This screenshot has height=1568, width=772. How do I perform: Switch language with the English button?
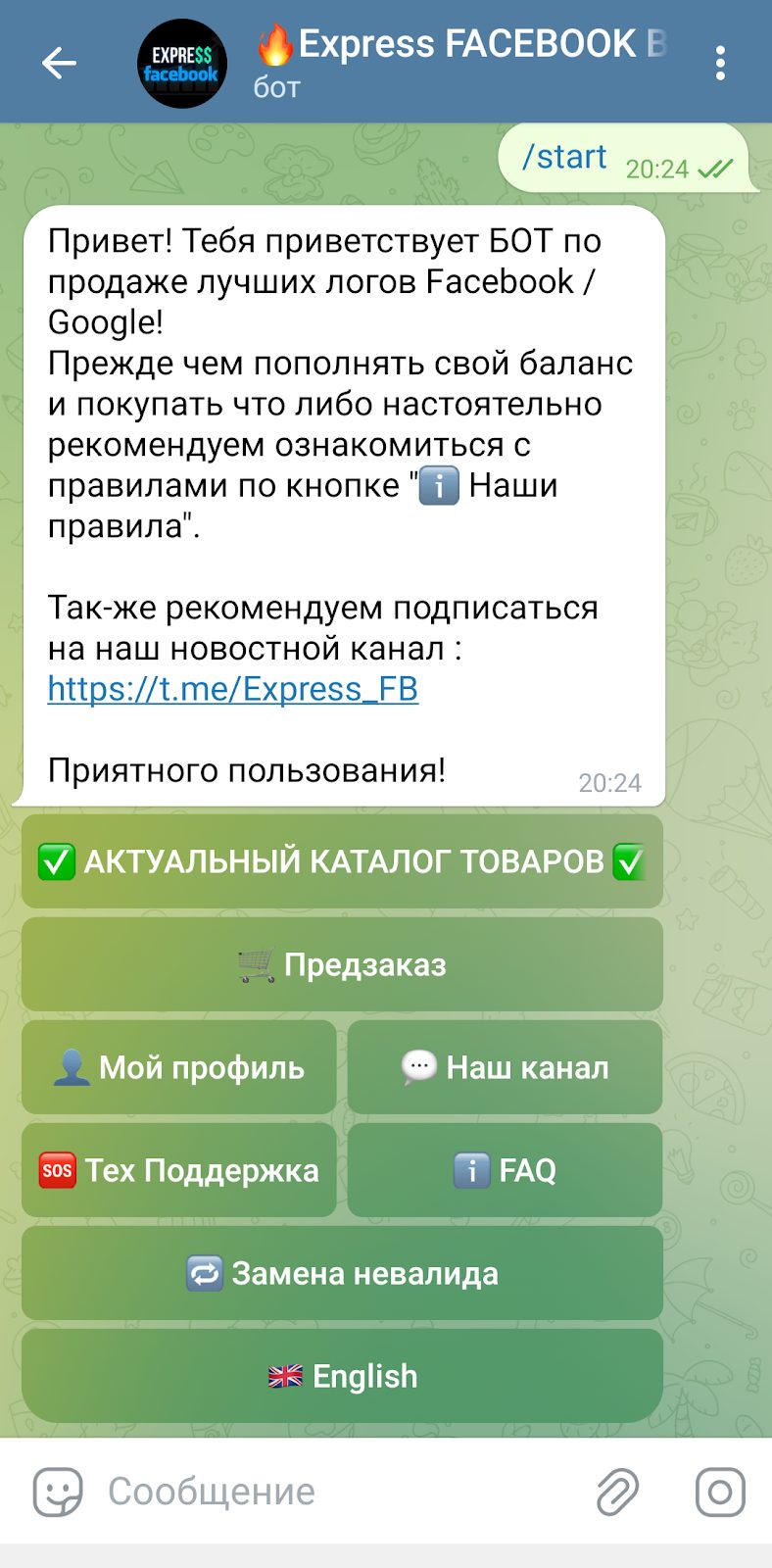coord(342,1376)
